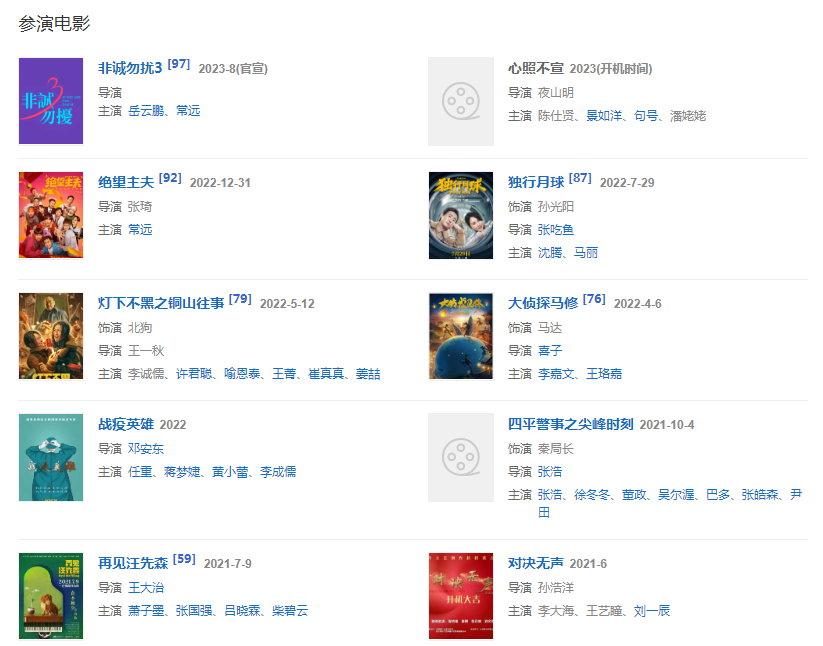View actor 沈腾 under 独行月球
823x646 pixels.
(x=550, y=253)
